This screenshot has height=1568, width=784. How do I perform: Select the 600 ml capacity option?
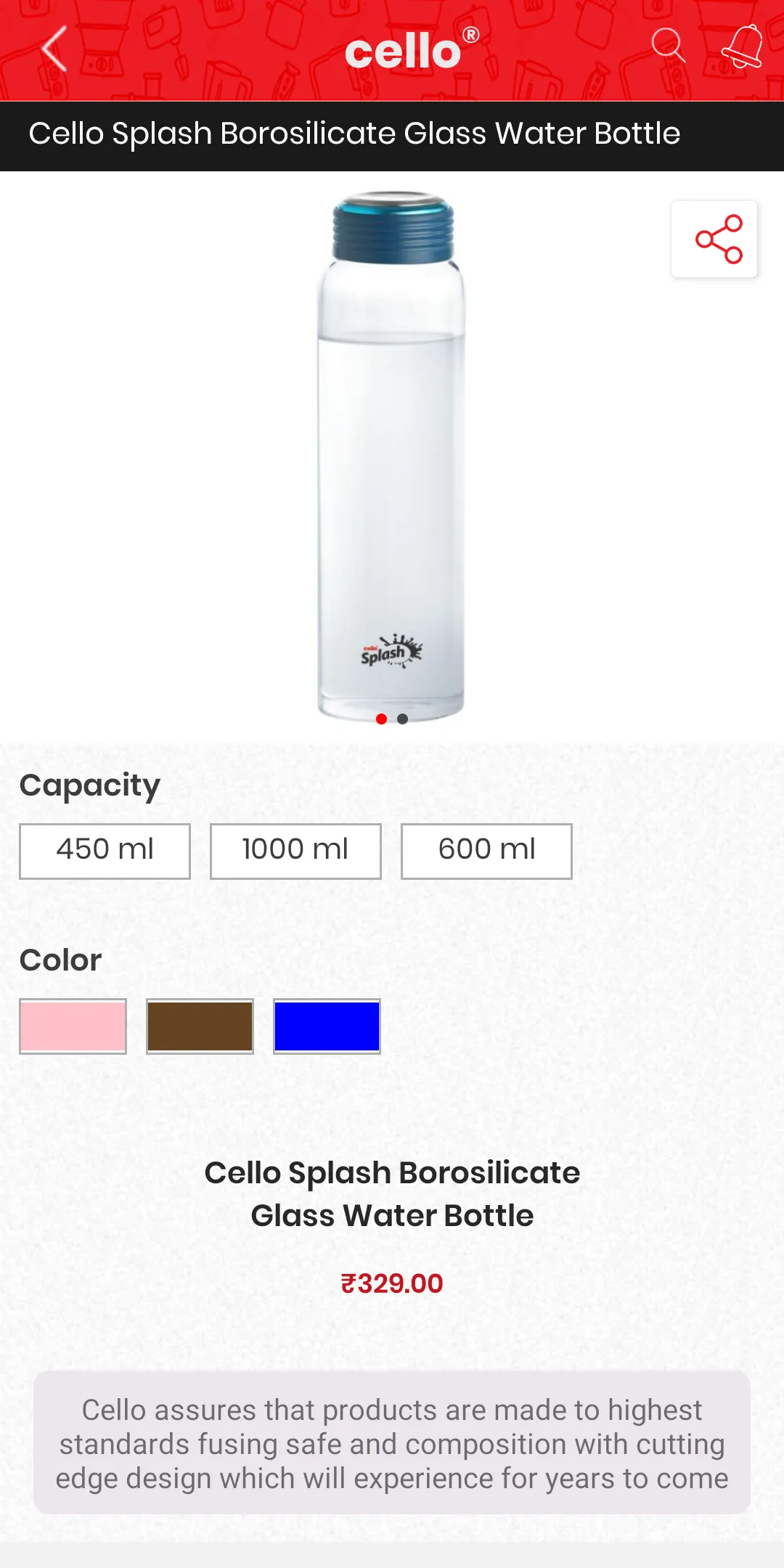(486, 850)
